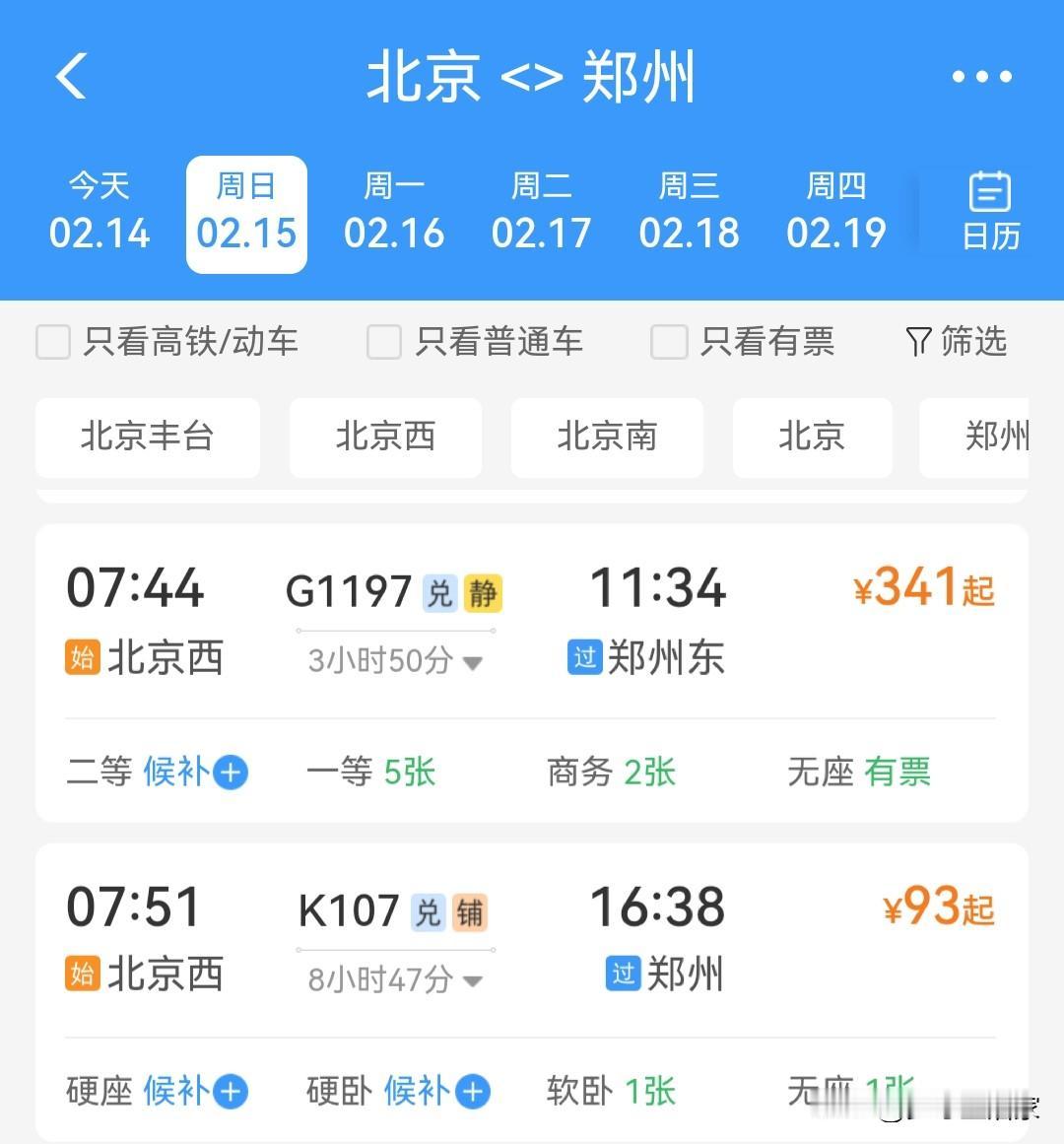The height and width of the screenshot is (1144, 1064).
Task: Check the 只看普通车 option
Action: 383,342
